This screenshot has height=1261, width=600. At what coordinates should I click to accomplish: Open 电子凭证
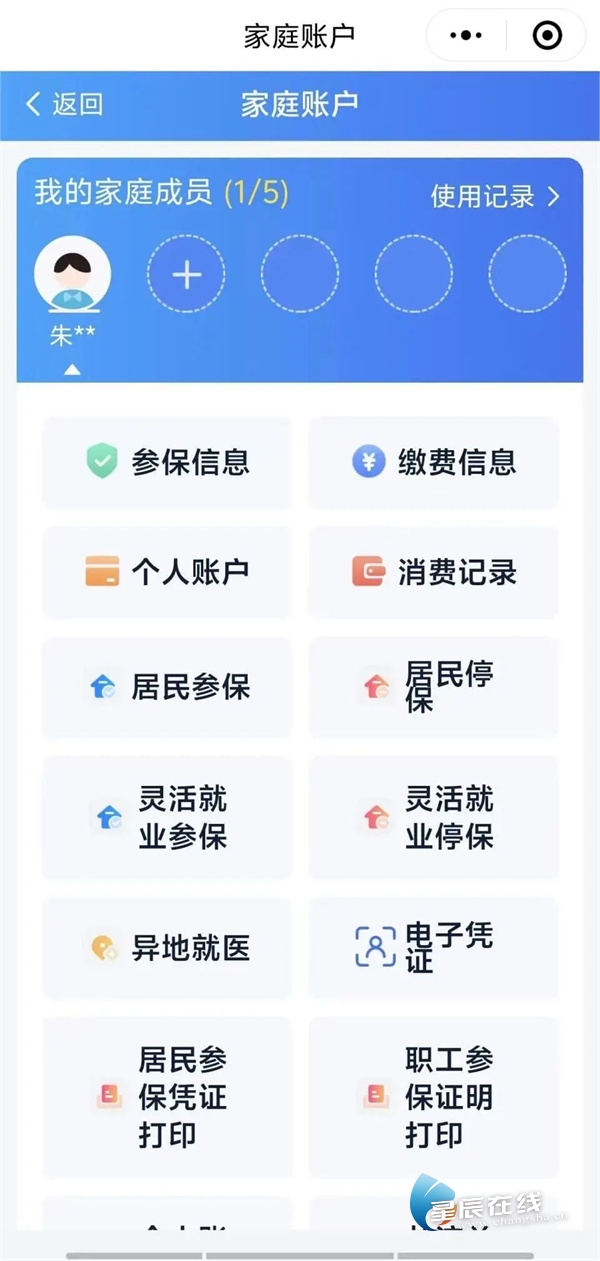coord(433,947)
